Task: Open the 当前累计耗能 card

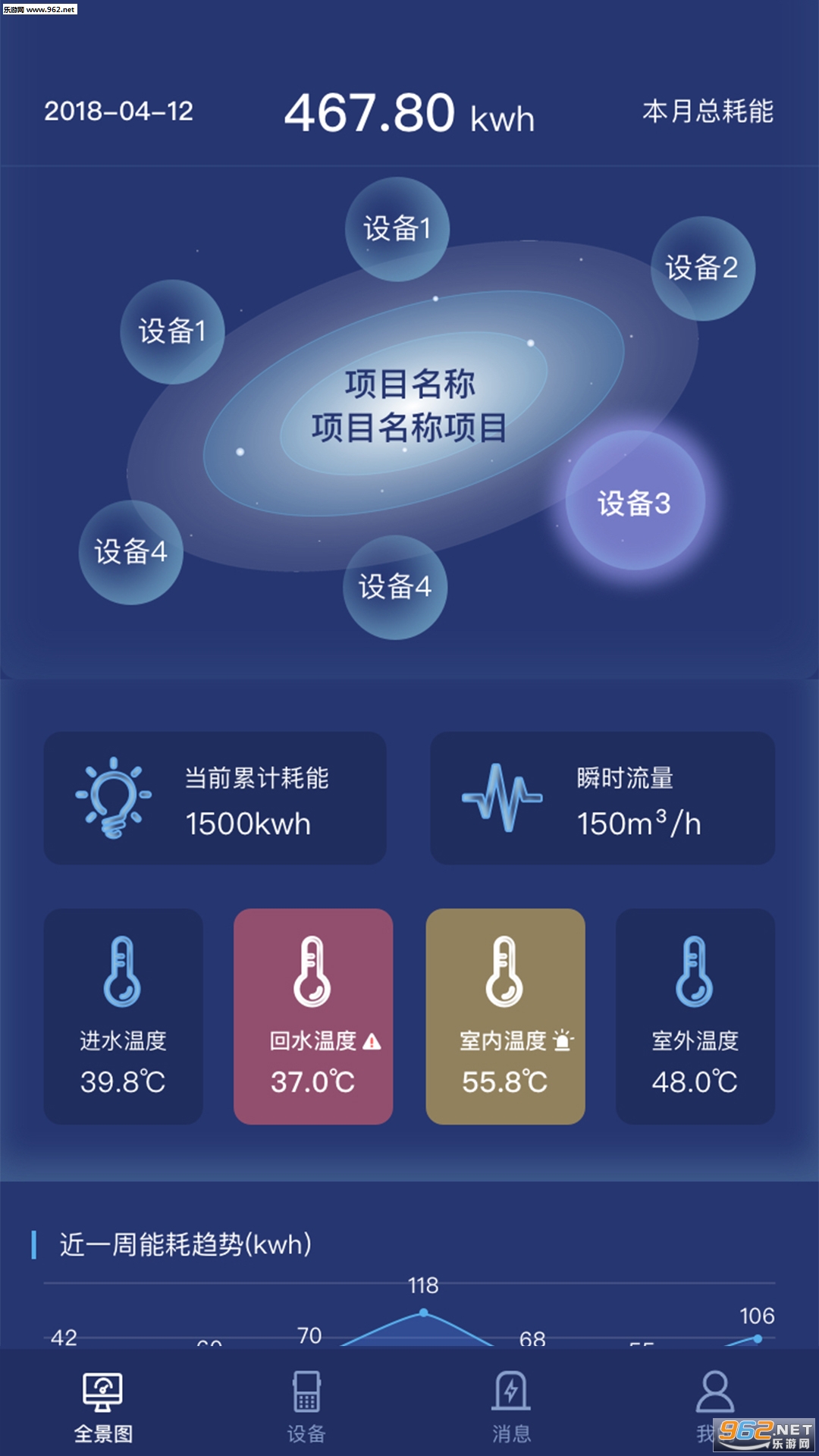Action: coord(215,798)
